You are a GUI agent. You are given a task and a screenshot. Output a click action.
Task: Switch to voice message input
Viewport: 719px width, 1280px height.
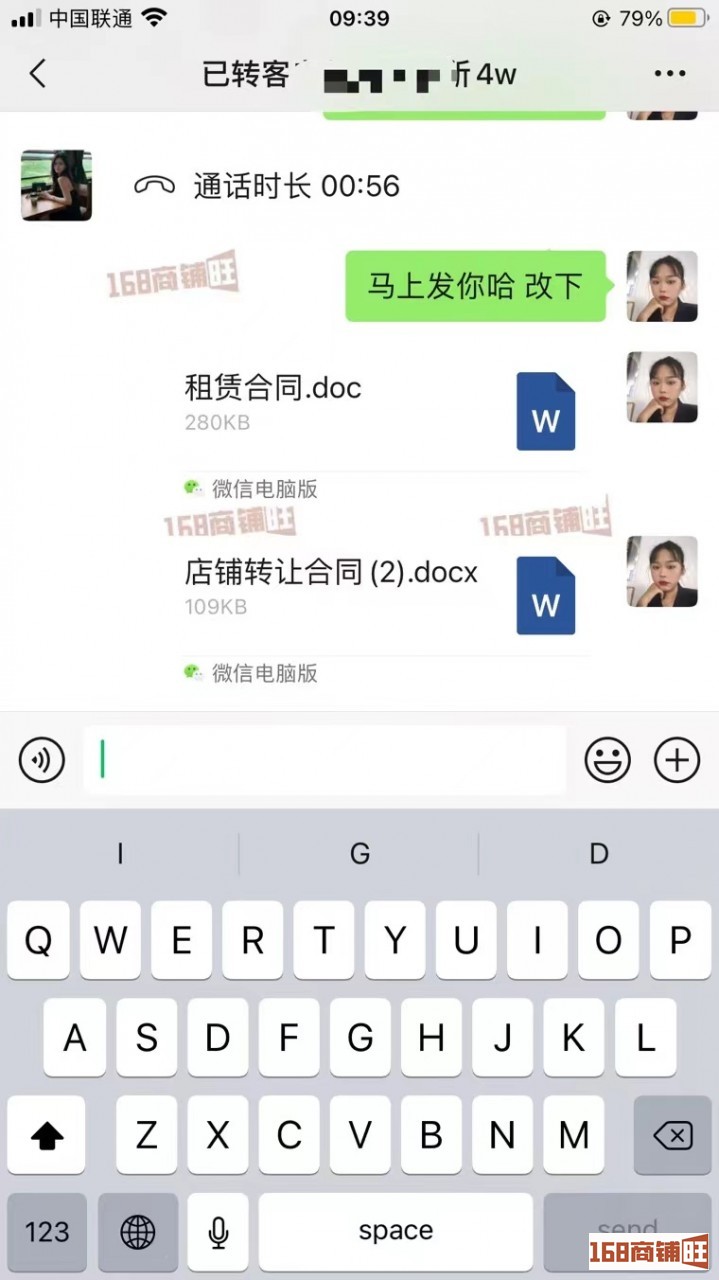coord(42,761)
